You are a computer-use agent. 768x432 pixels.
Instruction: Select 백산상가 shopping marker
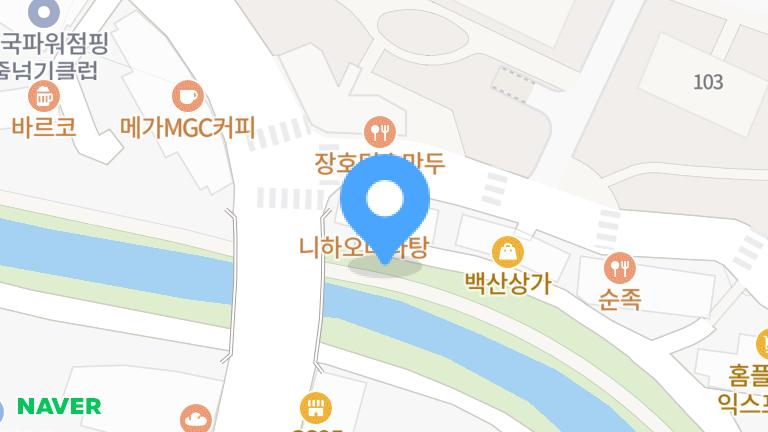click(x=507, y=251)
